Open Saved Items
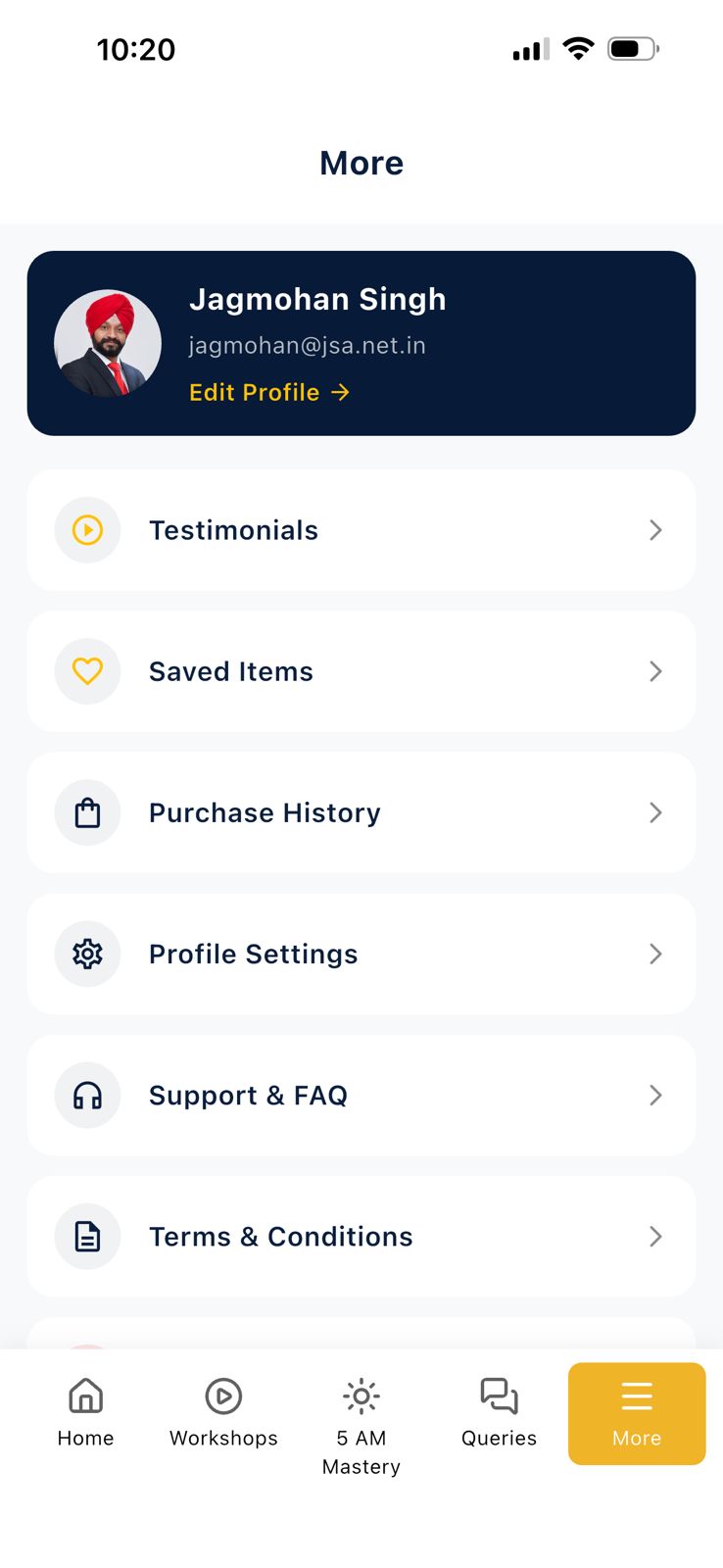Image resolution: width=723 pixels, height=1568 pixels. click(361, 671)
